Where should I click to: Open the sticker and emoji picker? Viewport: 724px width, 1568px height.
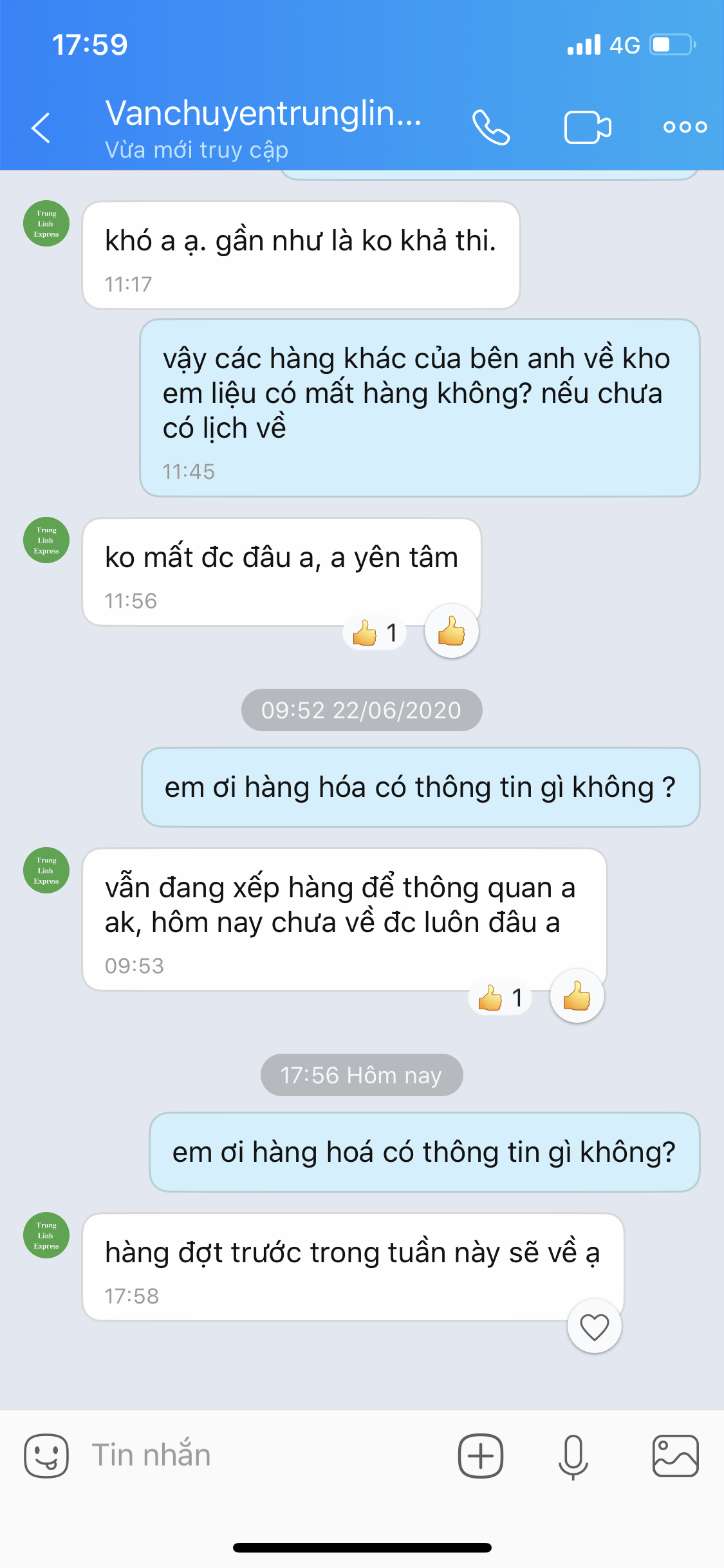[46, 1456]
